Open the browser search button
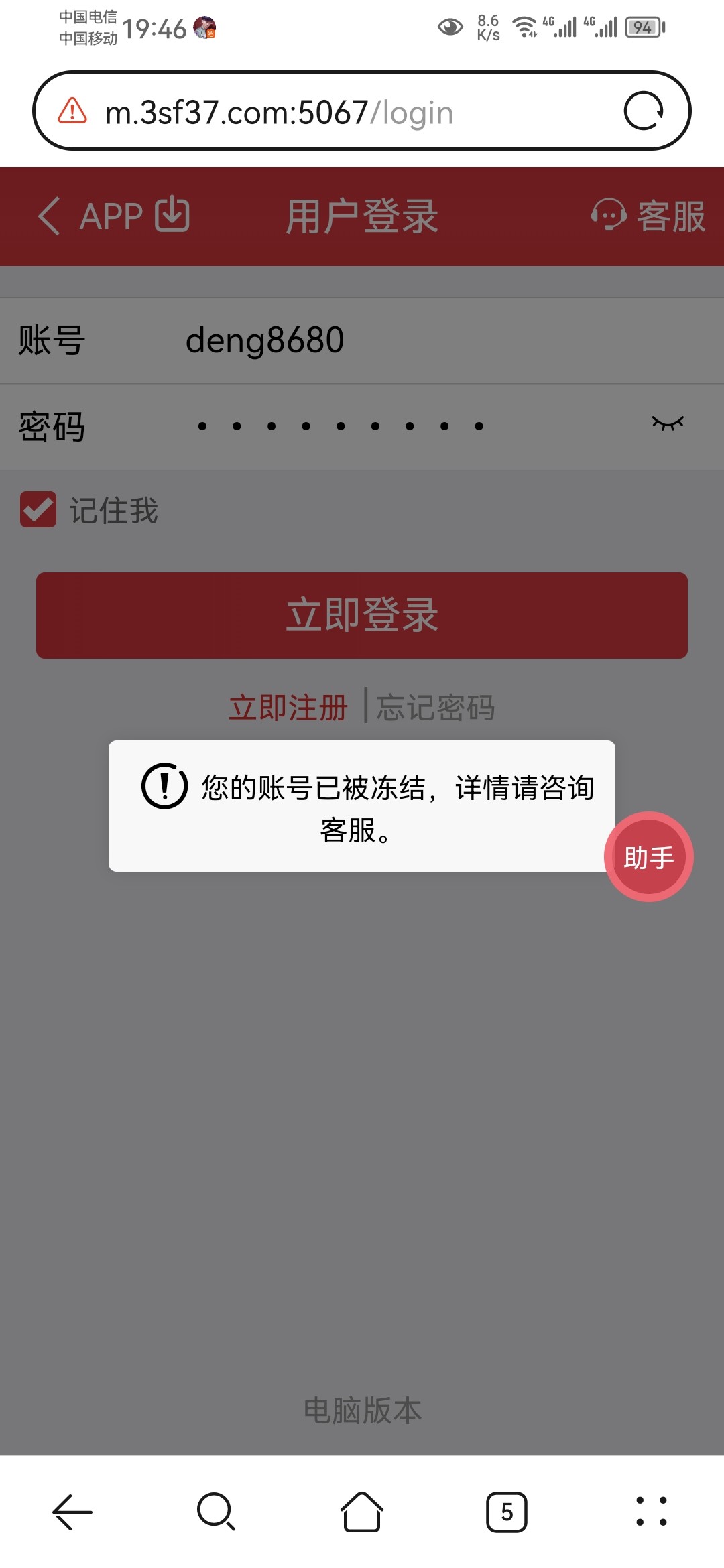This screenshot has height=1568, width=724. 216,1512
